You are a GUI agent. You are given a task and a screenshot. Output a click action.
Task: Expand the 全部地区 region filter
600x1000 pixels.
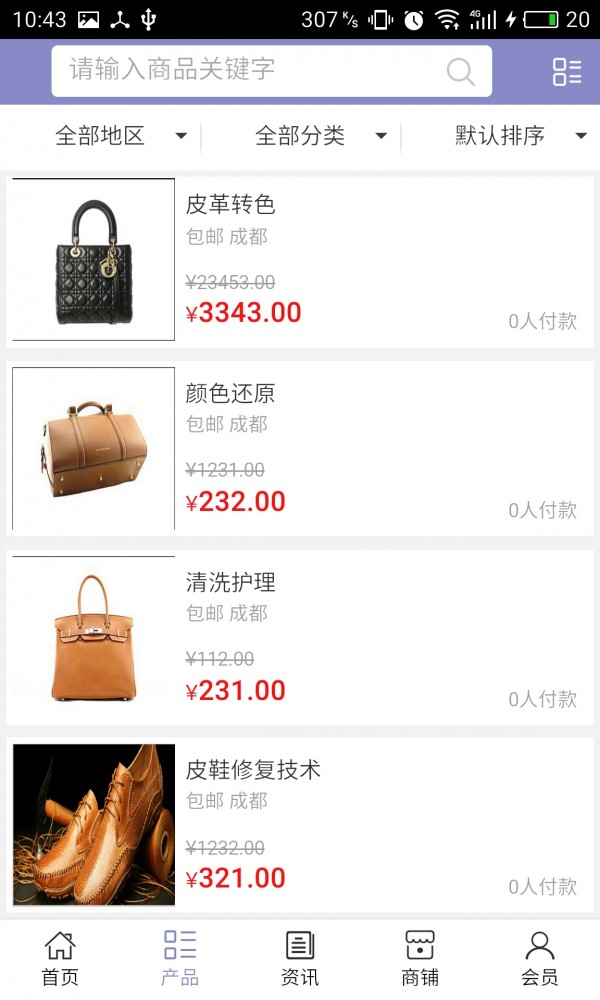[x=120, y=136]
